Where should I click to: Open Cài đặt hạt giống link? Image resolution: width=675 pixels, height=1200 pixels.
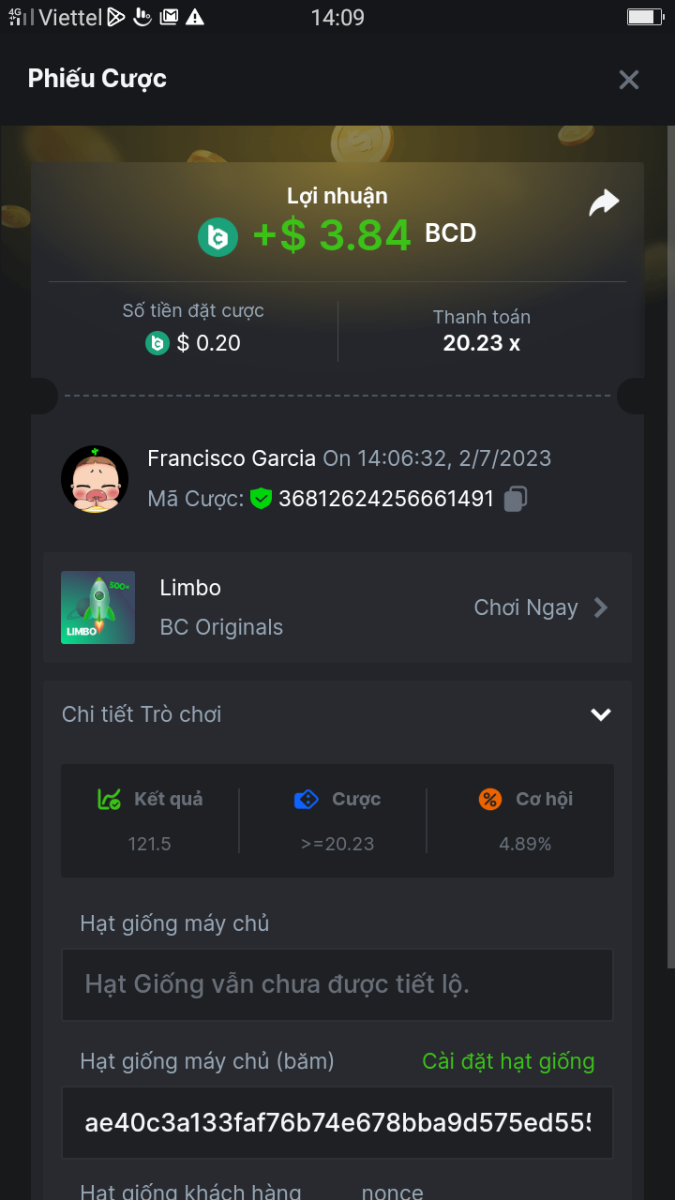pos(508,1061)
